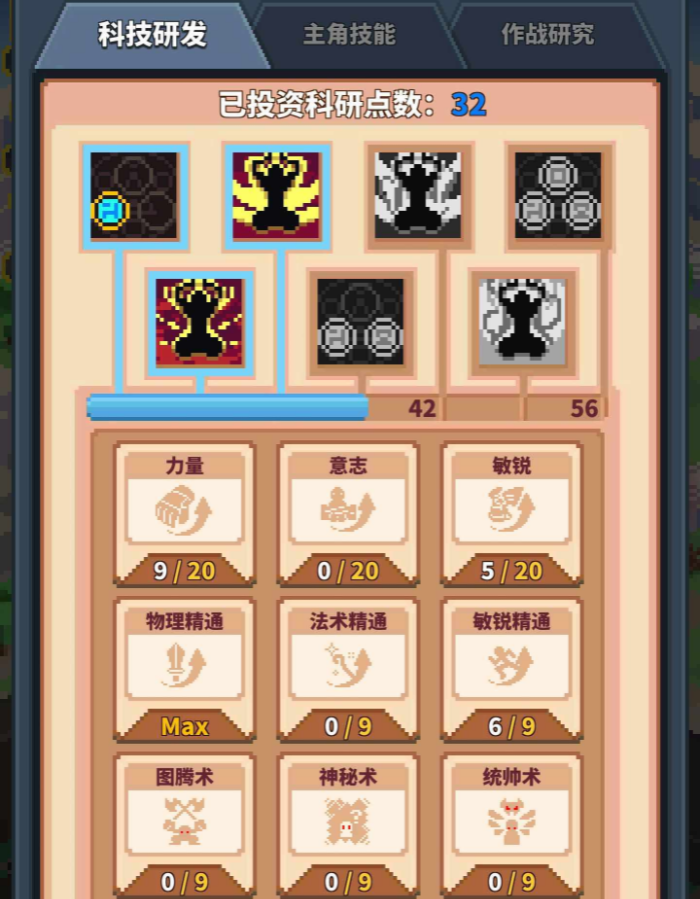
Task: Open the 图腾术 research card
Action: point(184,822)
